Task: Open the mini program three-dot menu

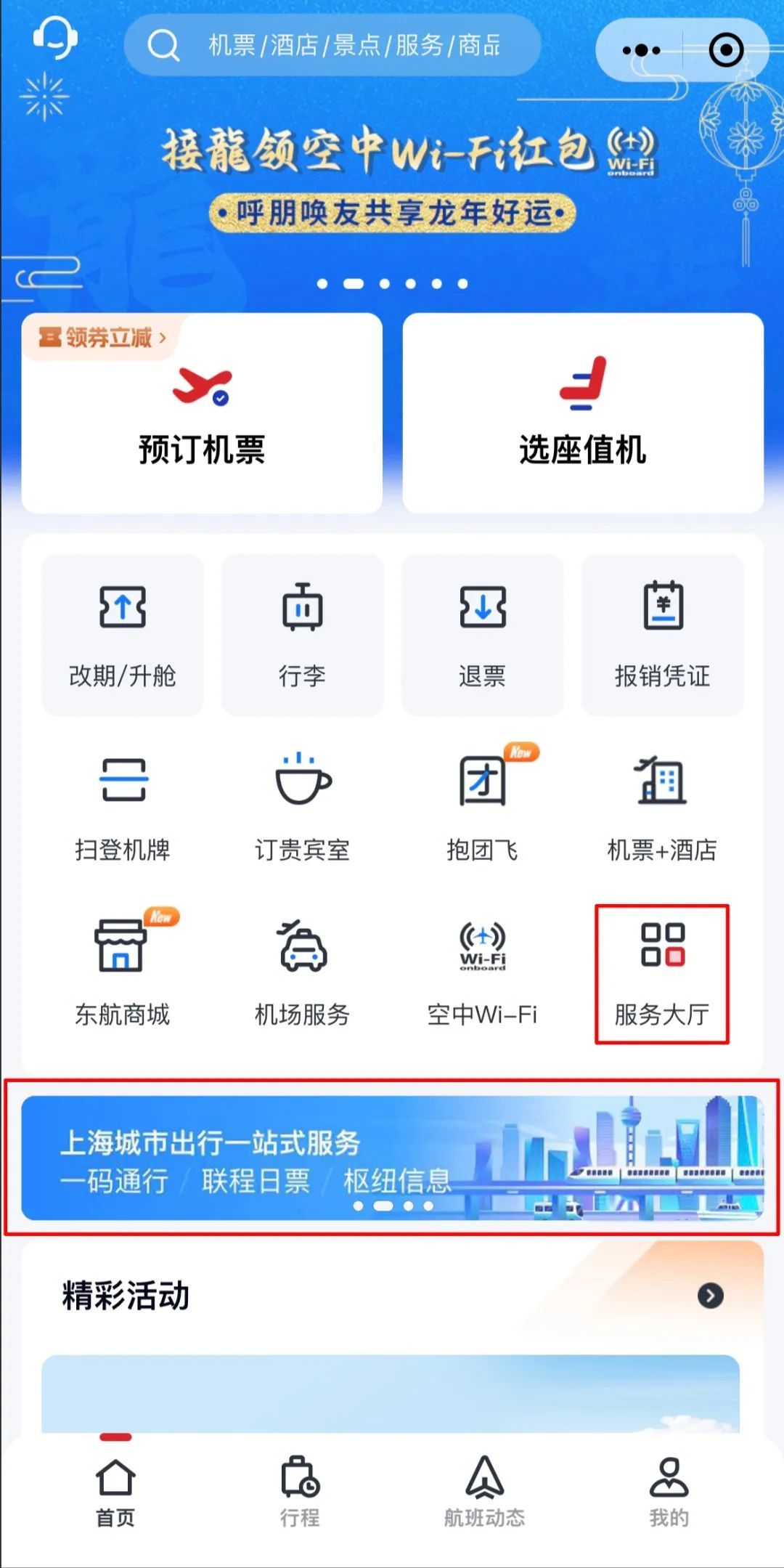Action: coord(642,50)
